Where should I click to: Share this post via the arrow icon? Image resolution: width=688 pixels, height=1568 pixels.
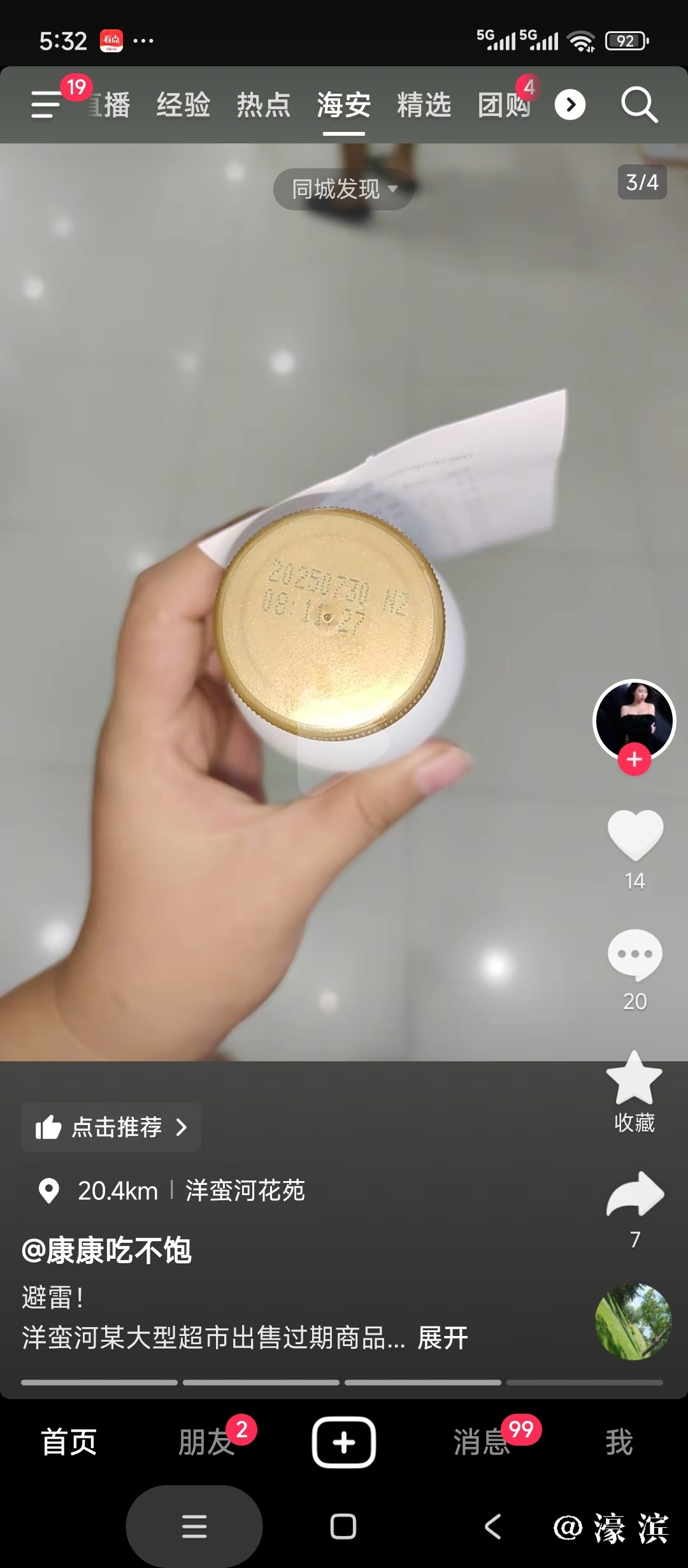tap(634, 1194)
